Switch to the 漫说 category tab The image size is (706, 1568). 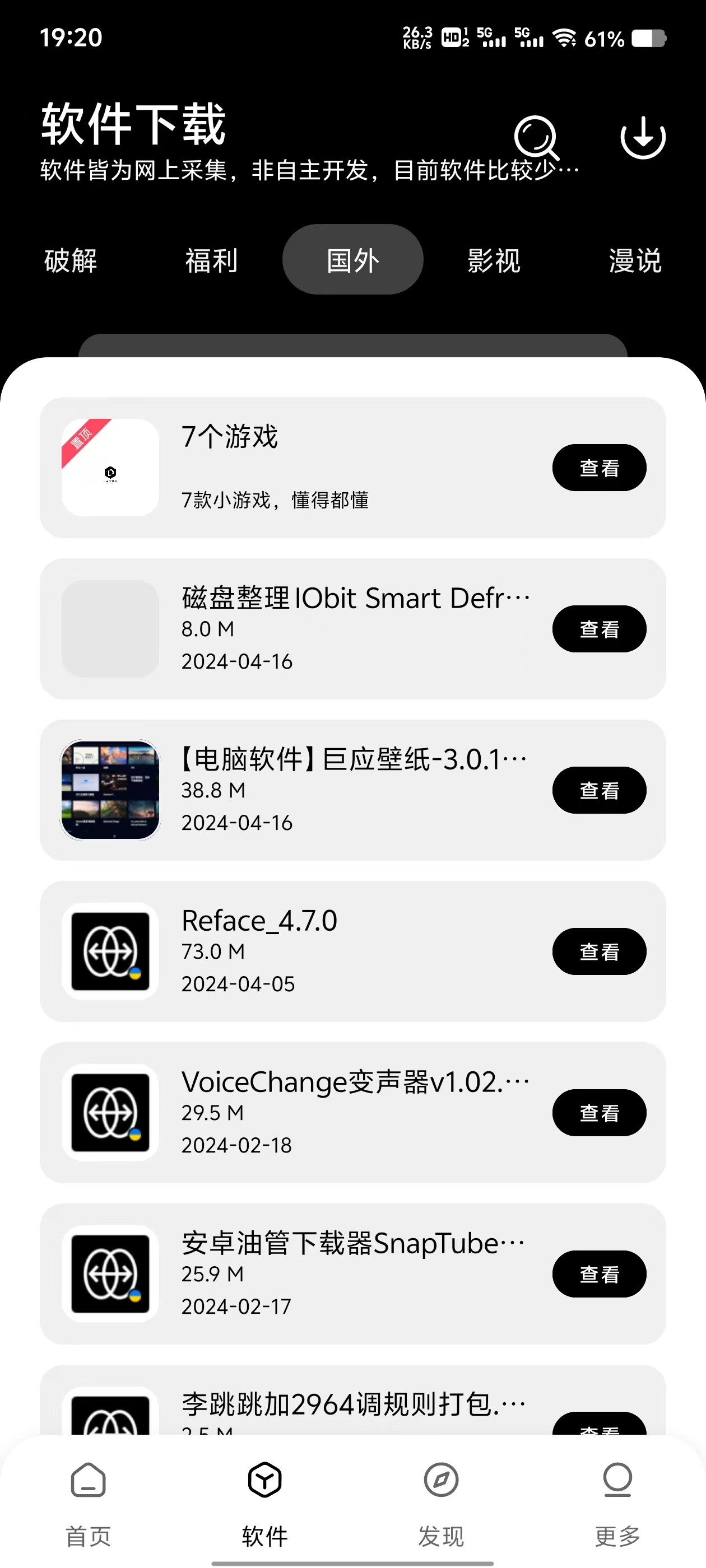click(635, 260)
